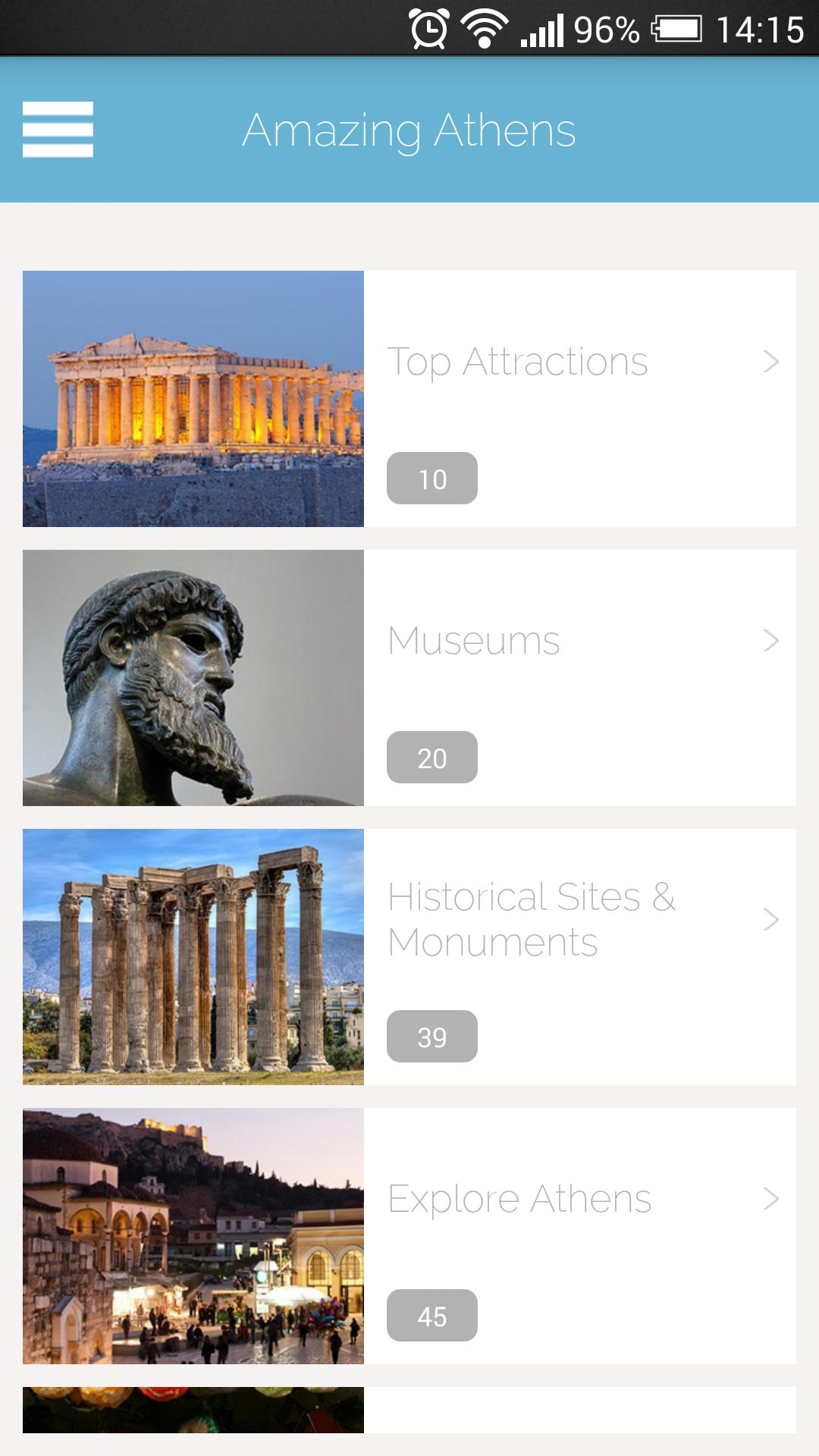Click the Amazing Athens title bar
819x1456 pixels.
click(x=409, y=130)
